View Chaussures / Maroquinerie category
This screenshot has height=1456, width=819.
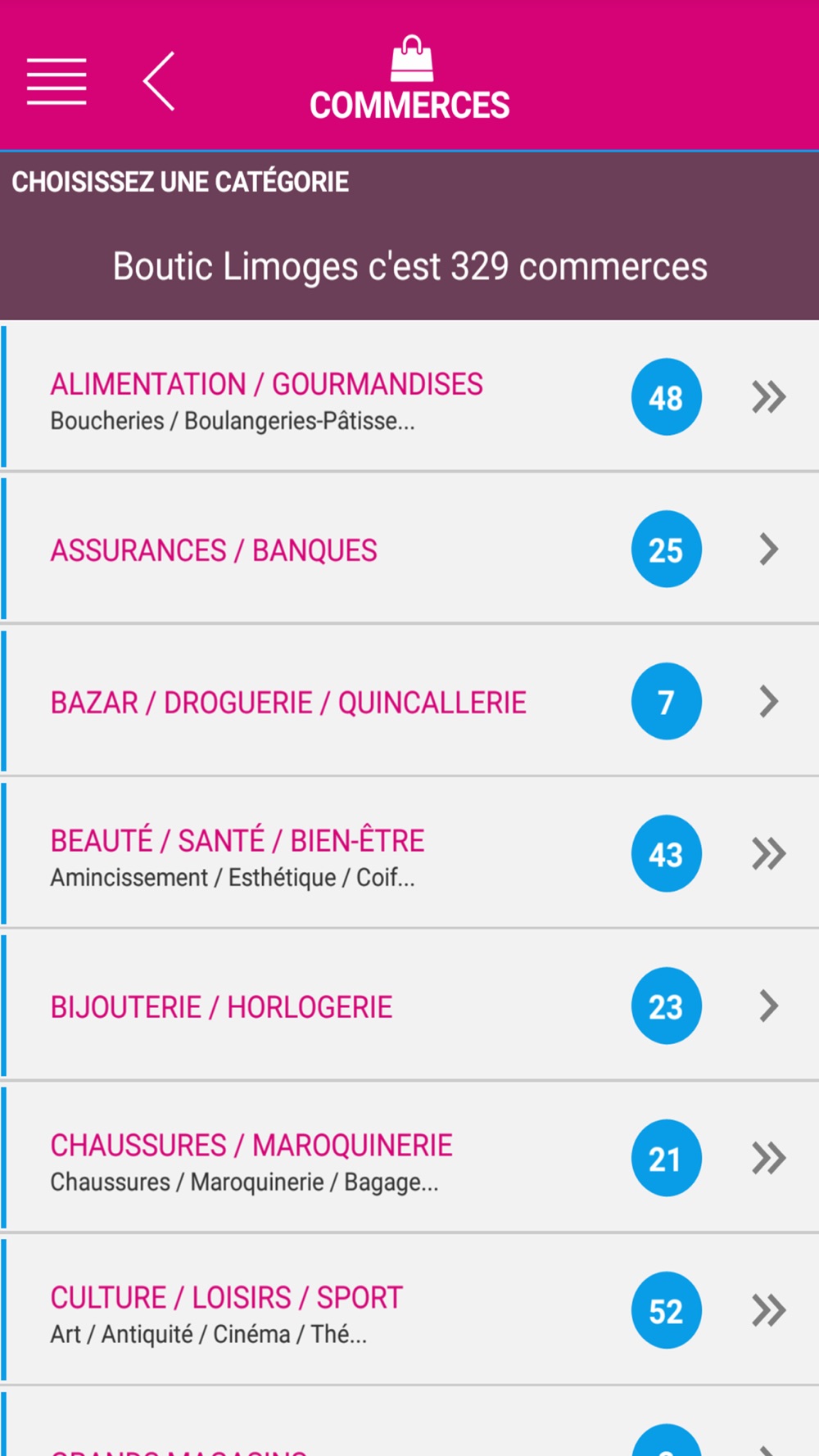[409, 1159]
